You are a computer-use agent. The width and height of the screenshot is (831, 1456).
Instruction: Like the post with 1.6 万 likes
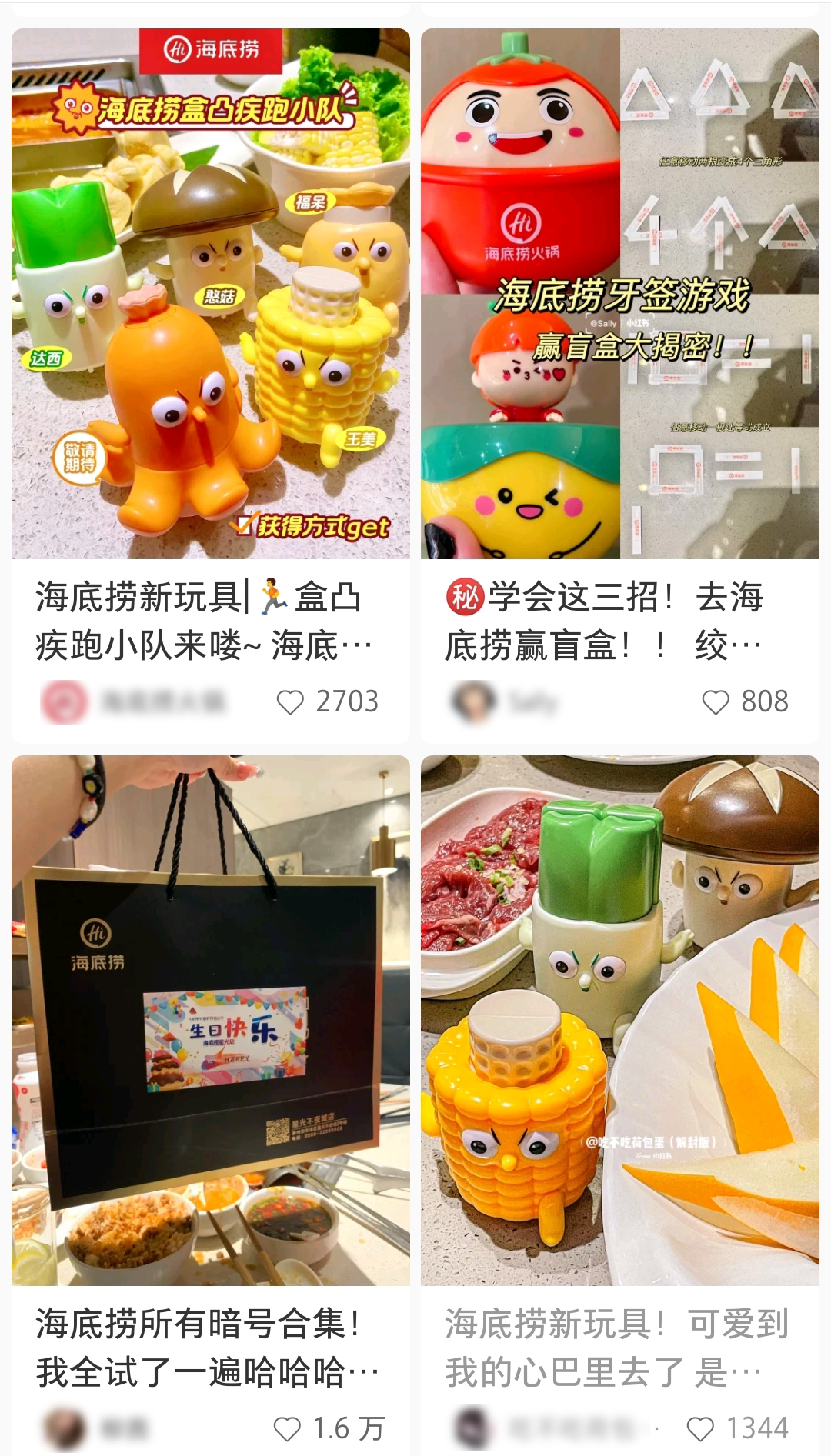[x=288, y=1428]
